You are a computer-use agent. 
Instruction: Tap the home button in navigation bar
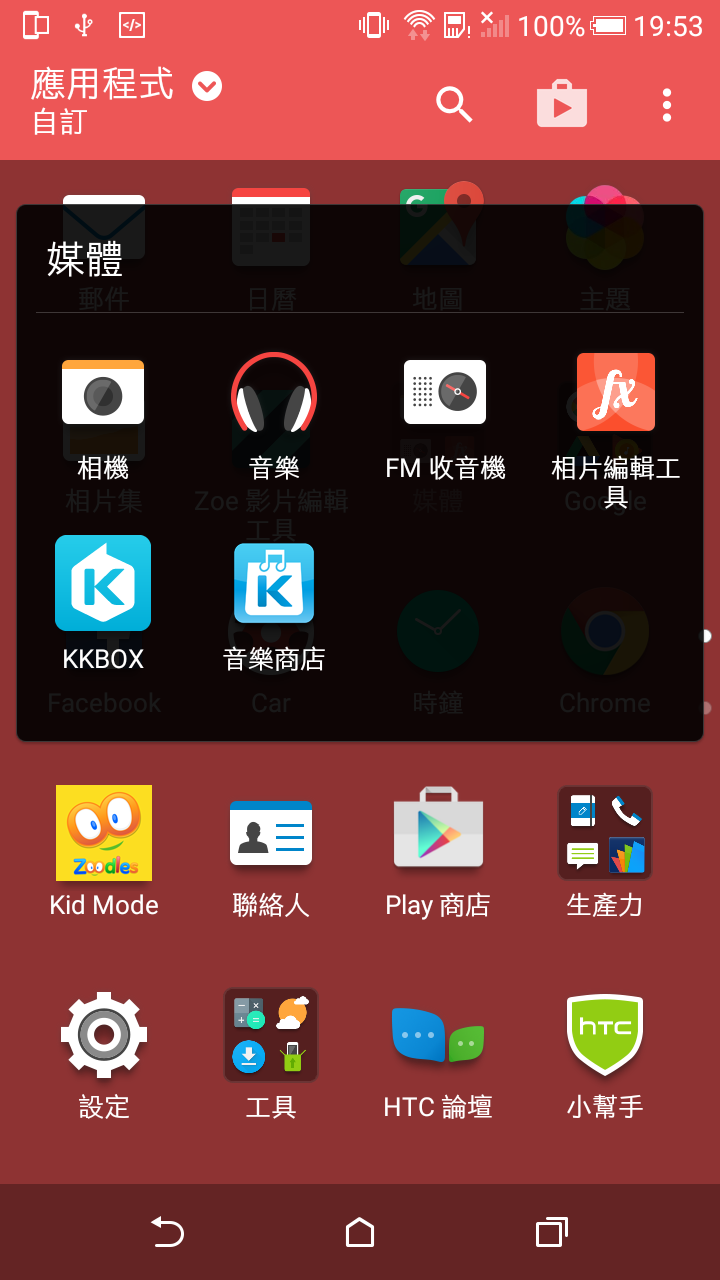[x=360, y=1232]
